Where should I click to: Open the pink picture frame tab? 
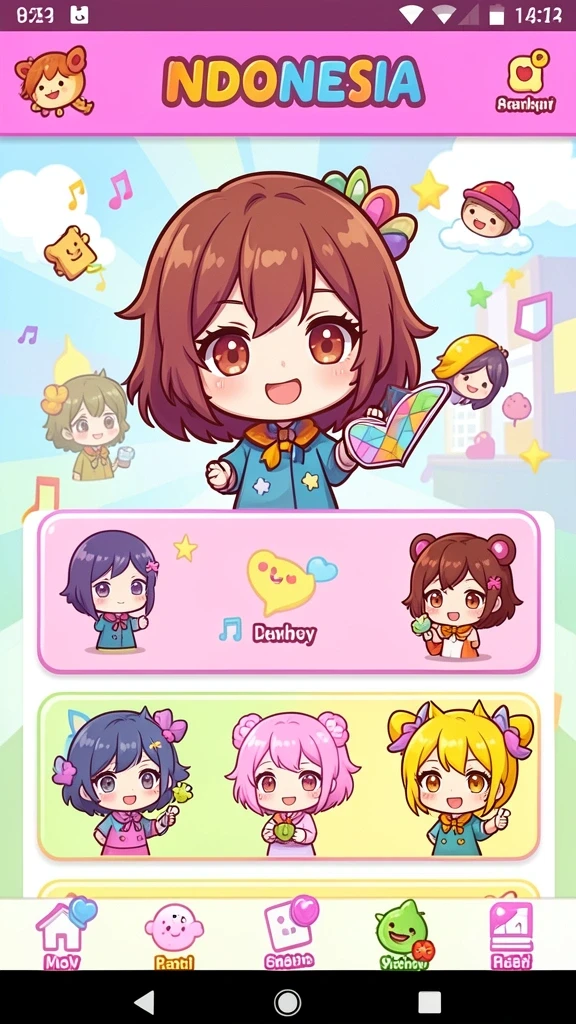click(x=511, y=935)
